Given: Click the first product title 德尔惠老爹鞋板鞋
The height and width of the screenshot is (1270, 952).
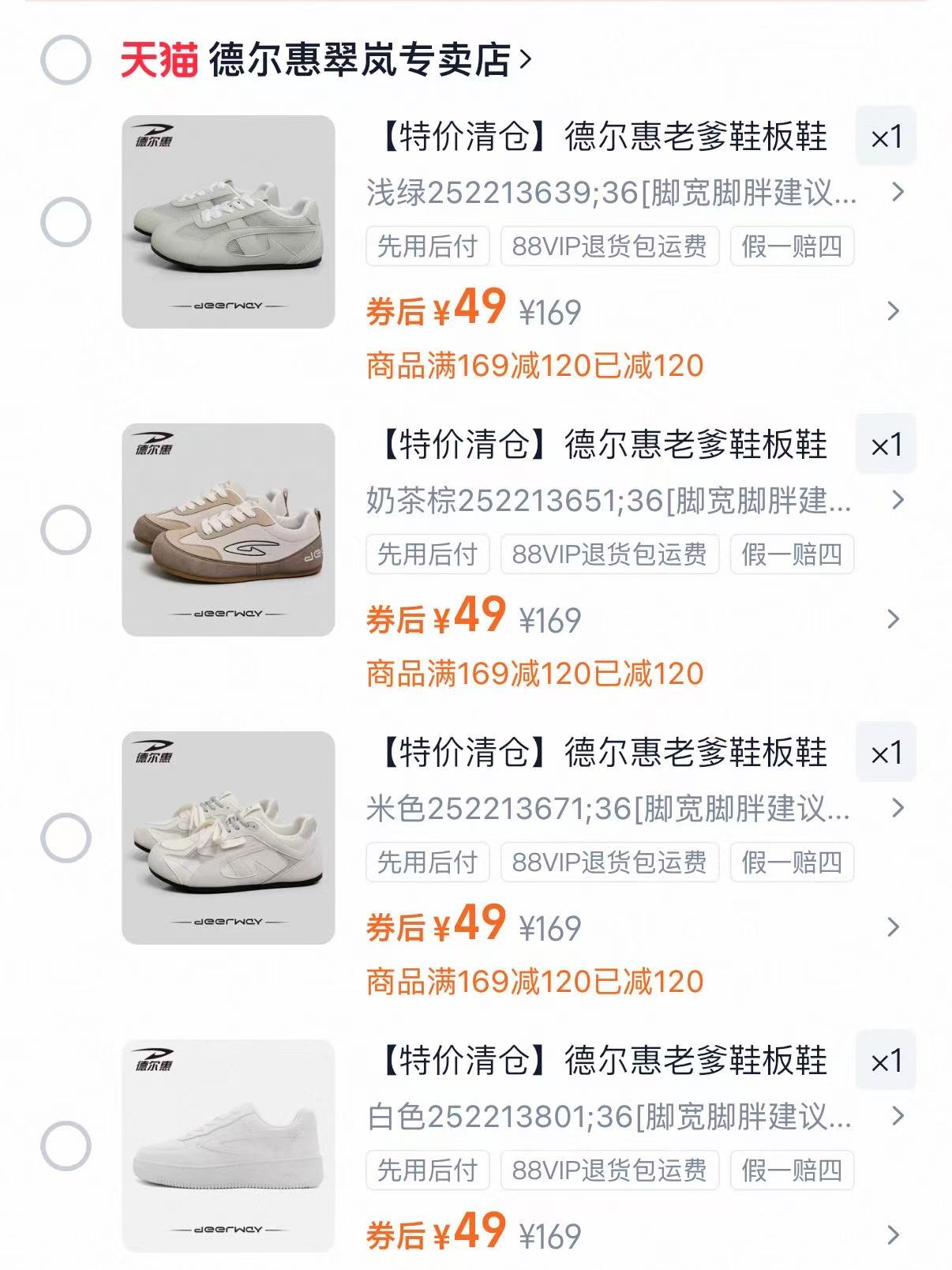Looking at the screenshot, I should pyautogui.click(x=604, y=137).
